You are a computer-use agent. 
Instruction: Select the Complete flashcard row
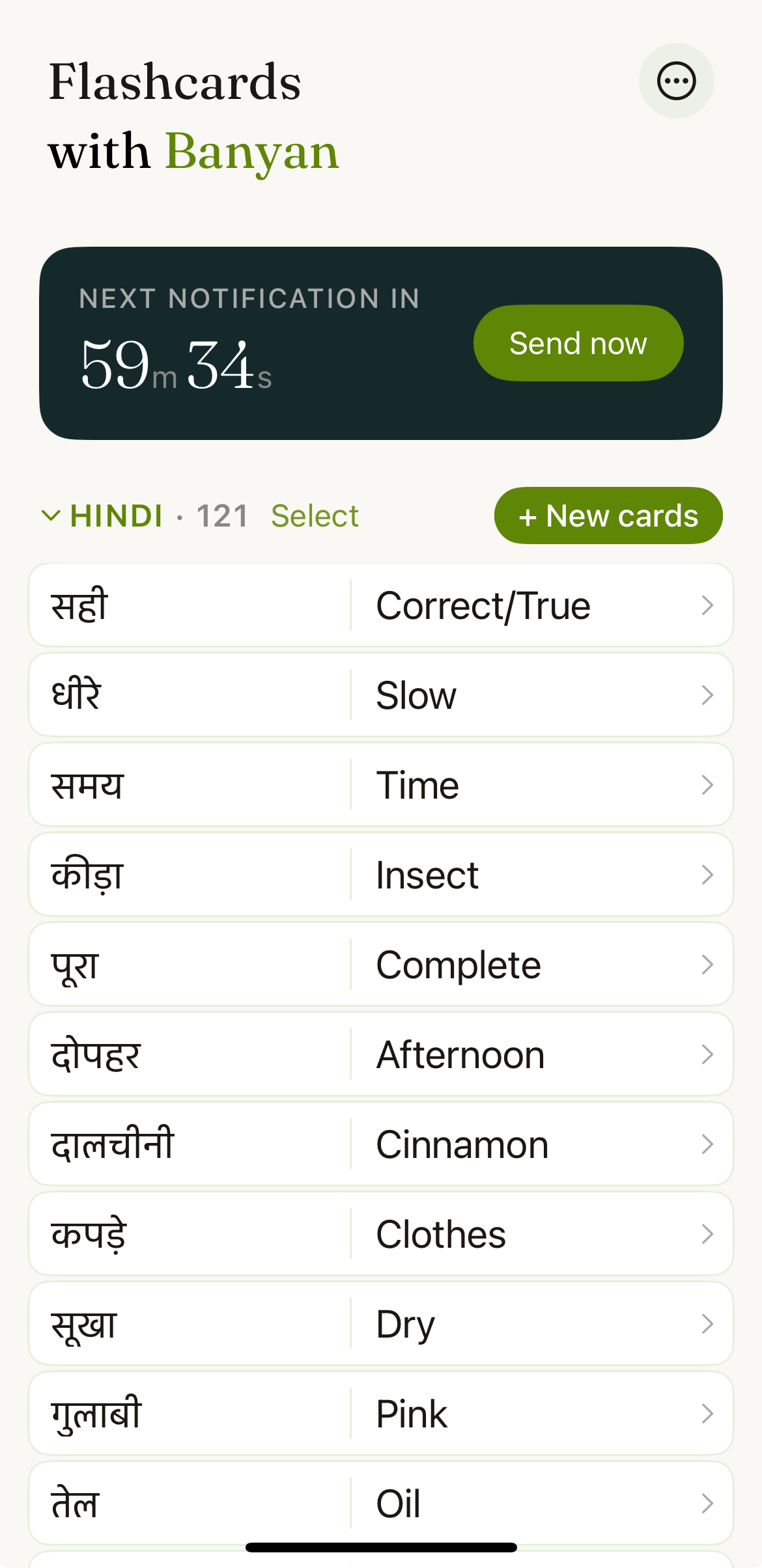coord(381,965)
